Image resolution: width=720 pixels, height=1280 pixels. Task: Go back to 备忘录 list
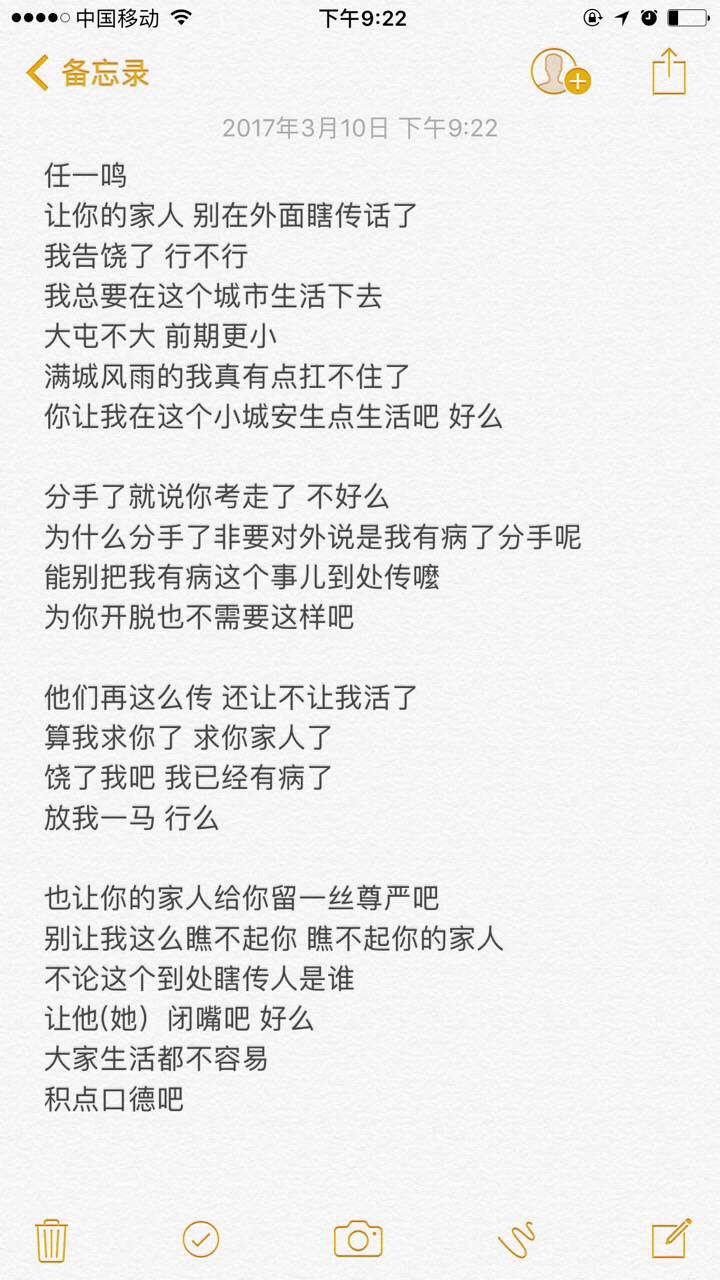point(88,73)
